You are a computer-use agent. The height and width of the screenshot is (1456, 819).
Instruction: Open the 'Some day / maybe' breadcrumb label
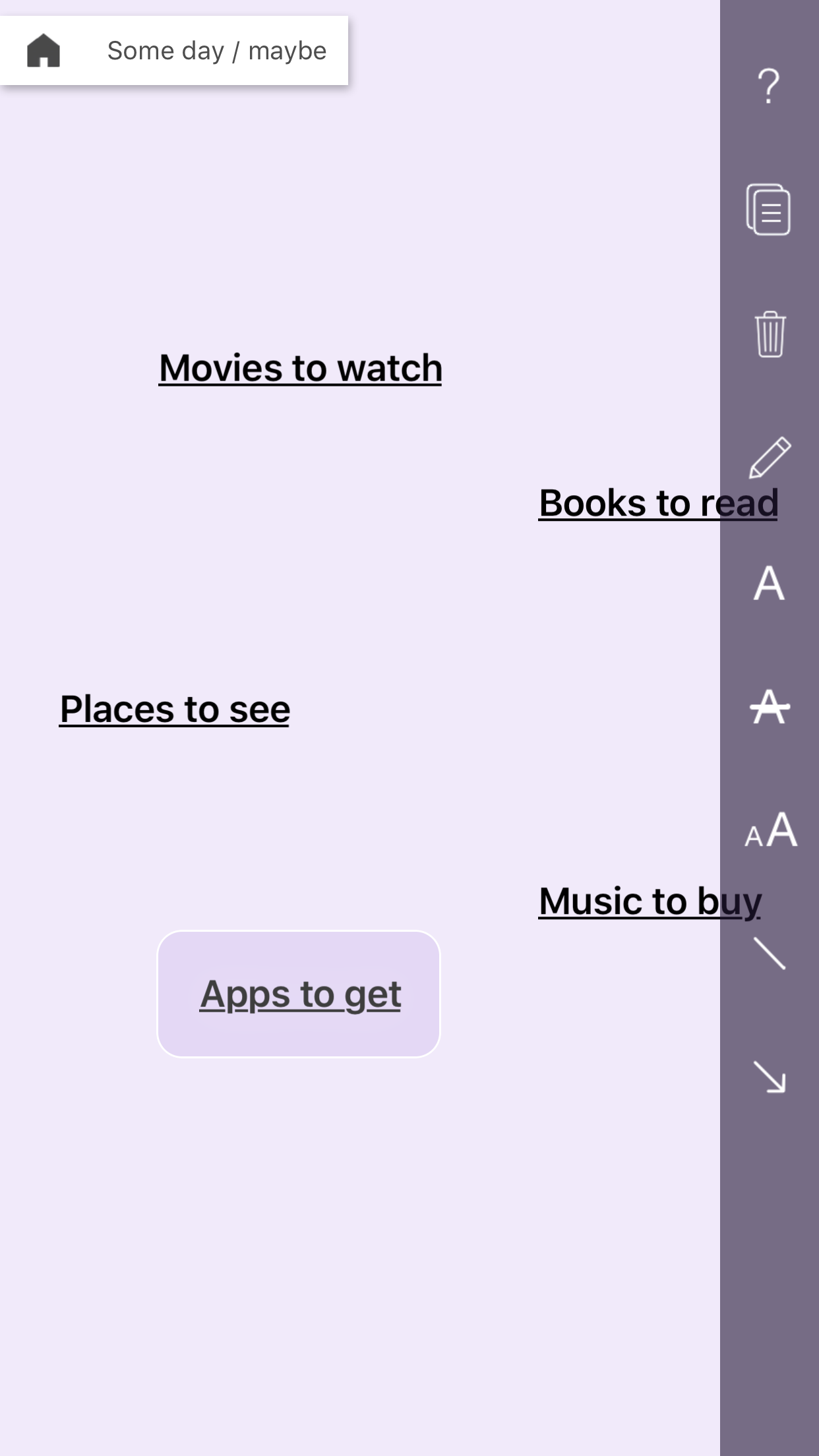point(216,50)
